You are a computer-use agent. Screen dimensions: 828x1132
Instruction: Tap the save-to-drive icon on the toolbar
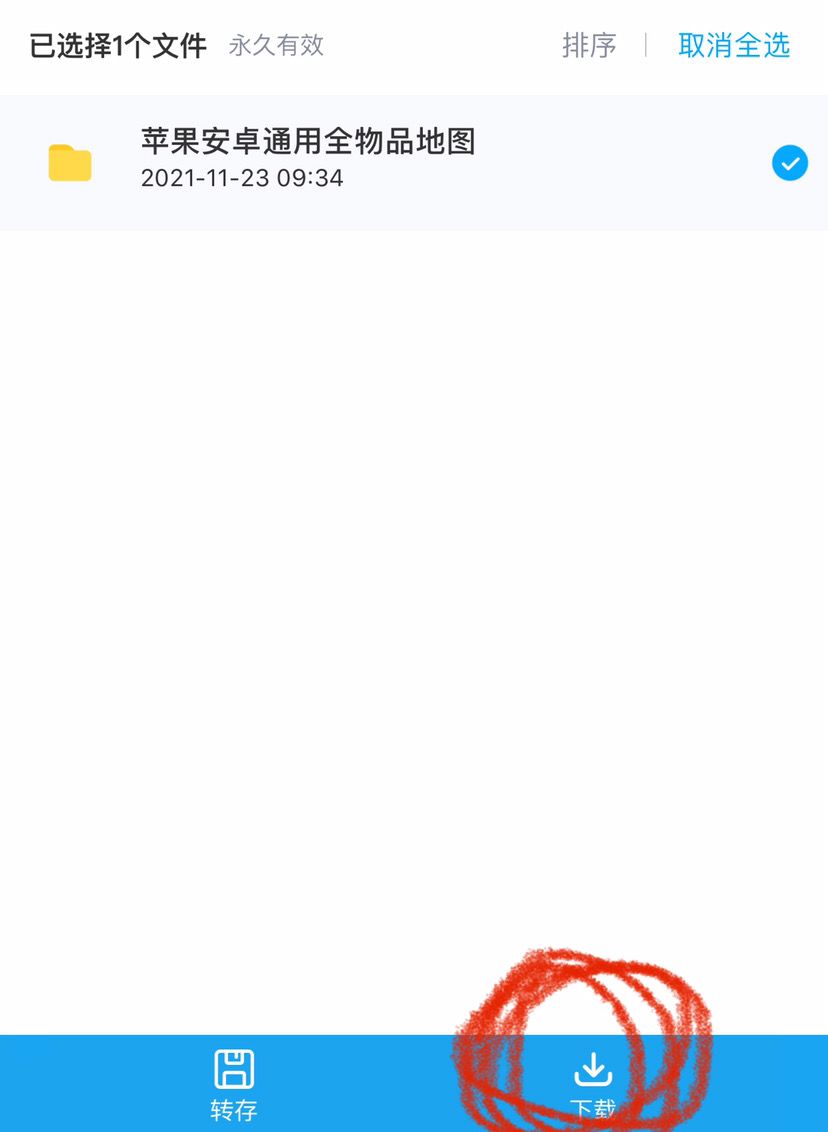(235, 1068)
